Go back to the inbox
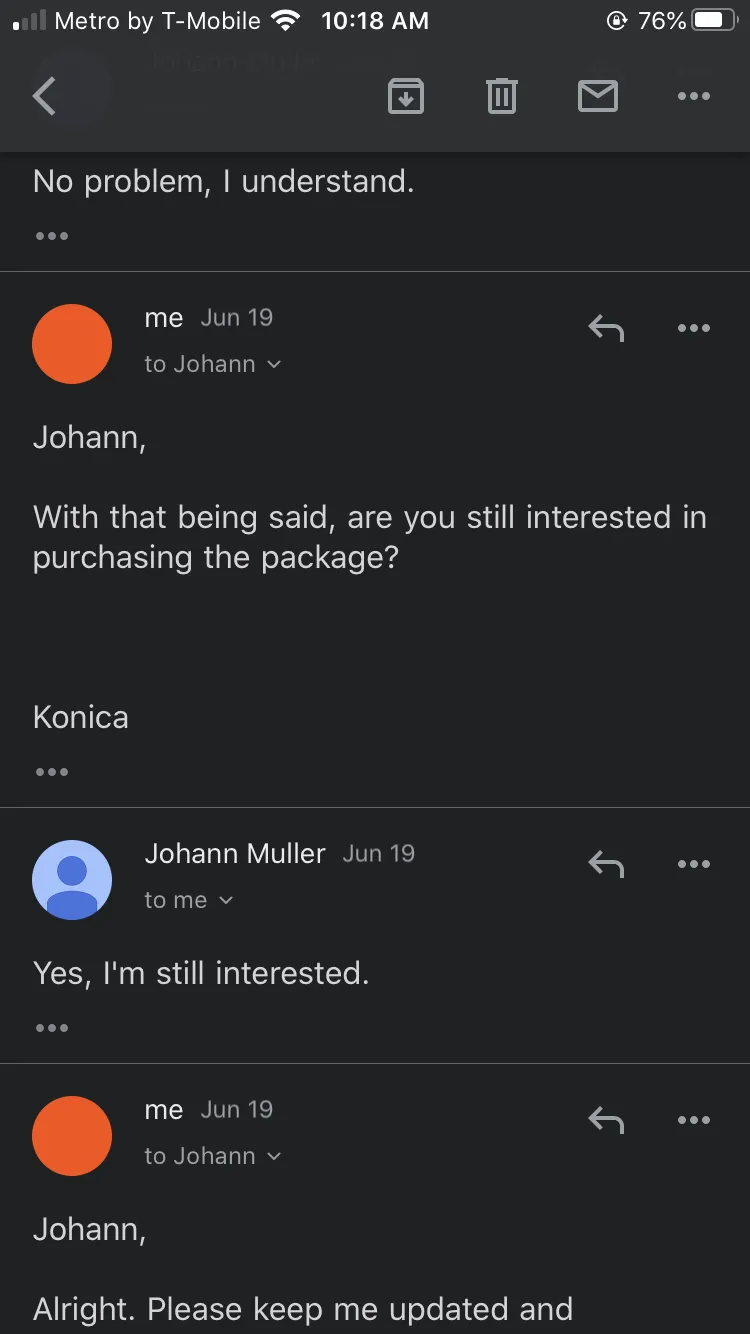The height and width of the screenshot is (1334, 750). 44,96
